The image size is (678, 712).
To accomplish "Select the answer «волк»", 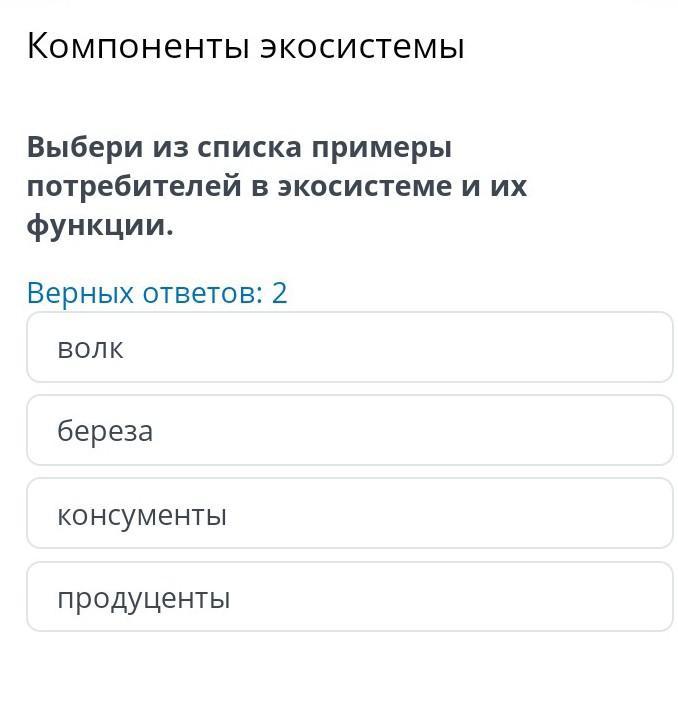I will (350, 347).
